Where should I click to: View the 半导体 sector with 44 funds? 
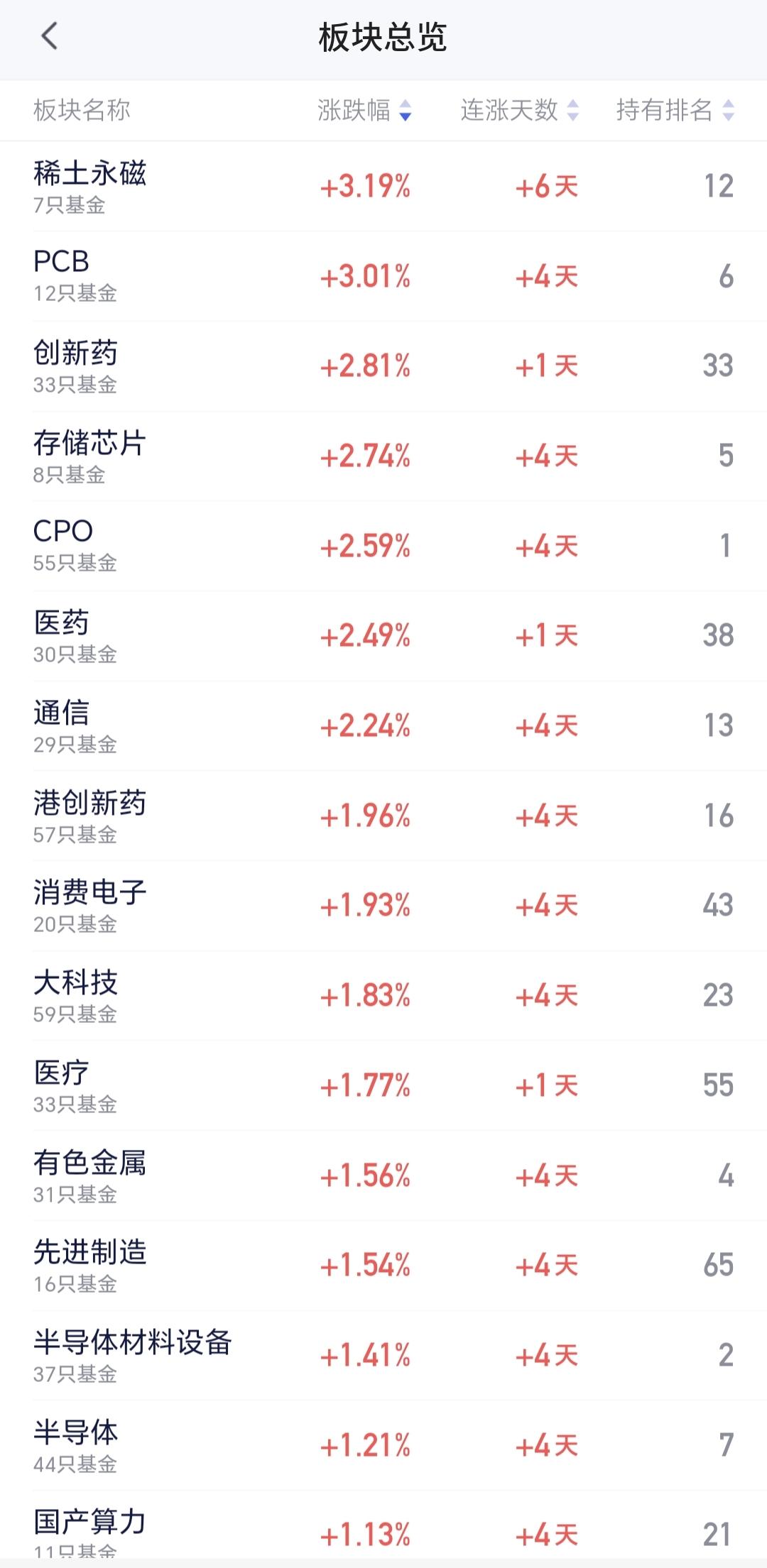(x=383, y=1445)
